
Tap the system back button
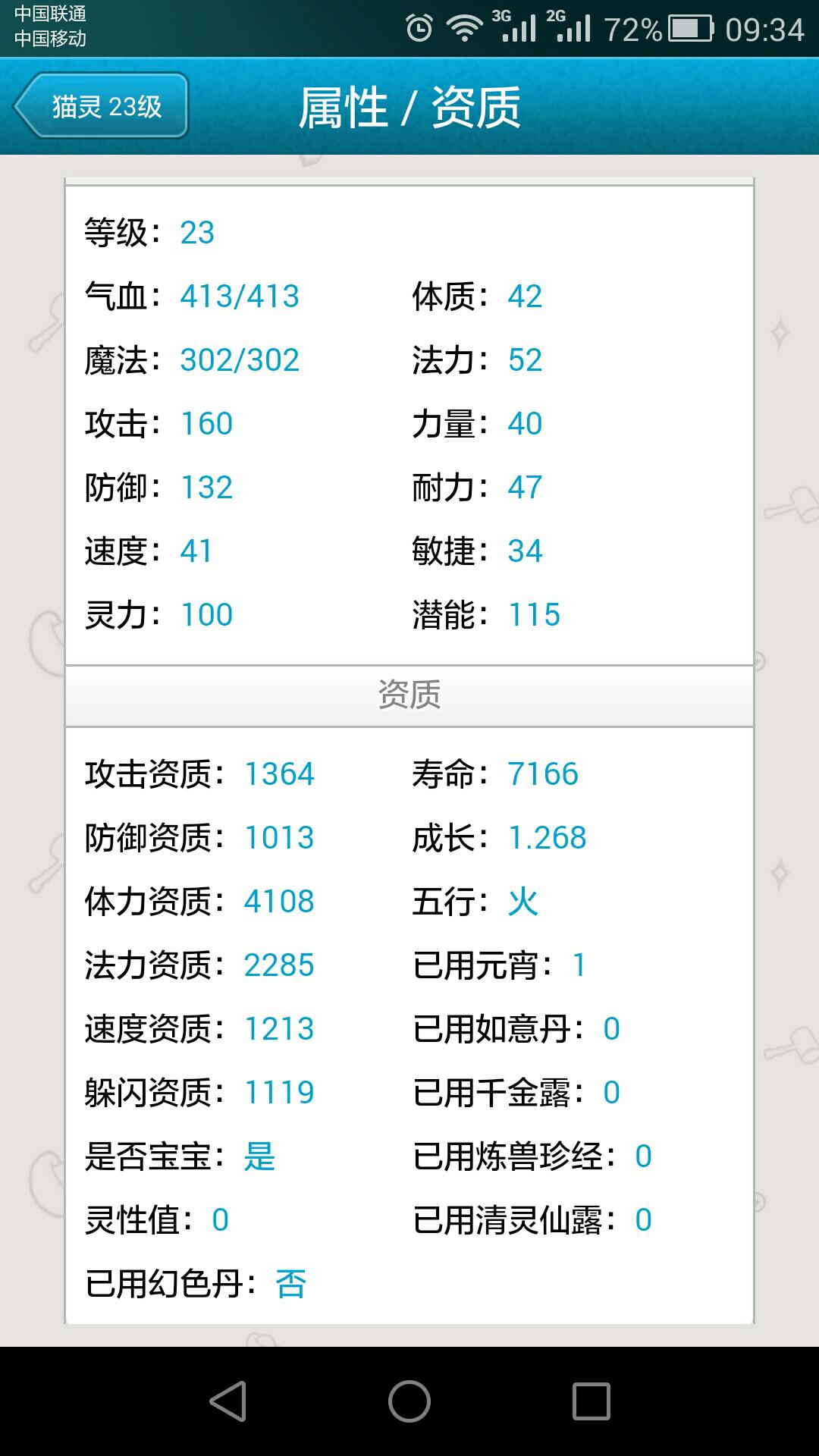[227, 1401]
